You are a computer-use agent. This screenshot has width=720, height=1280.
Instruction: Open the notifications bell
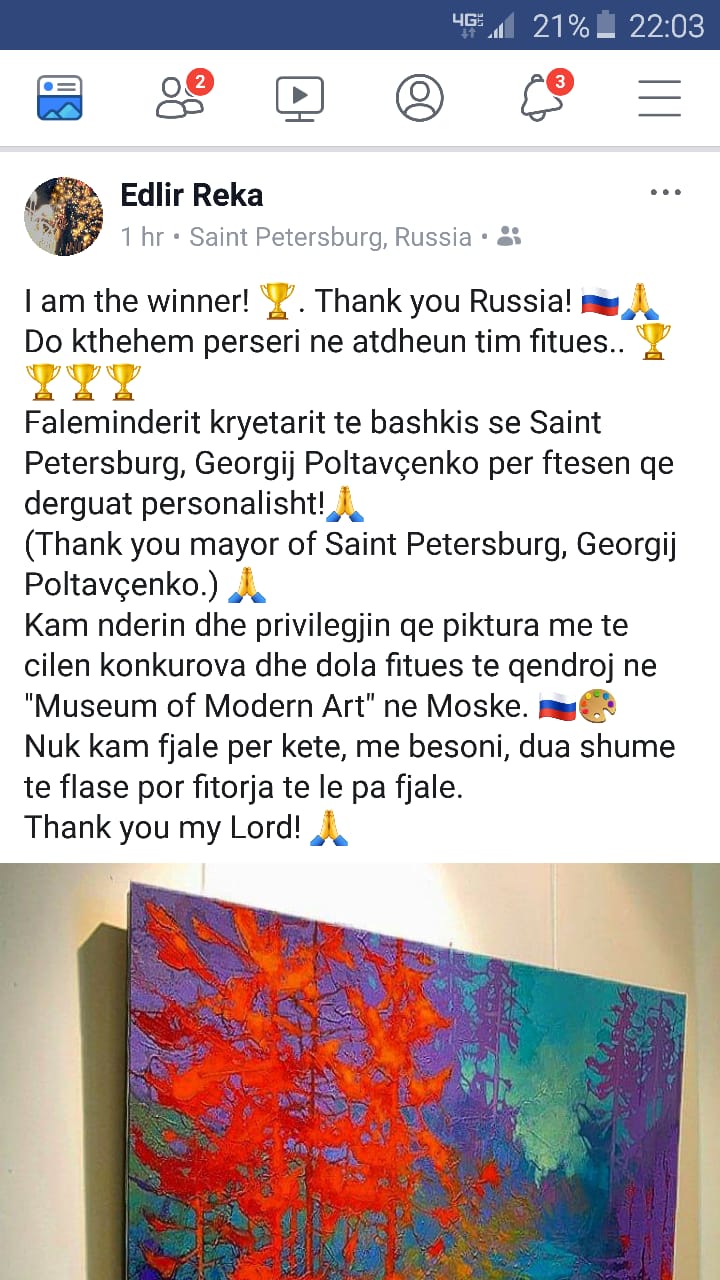point(541,98)
